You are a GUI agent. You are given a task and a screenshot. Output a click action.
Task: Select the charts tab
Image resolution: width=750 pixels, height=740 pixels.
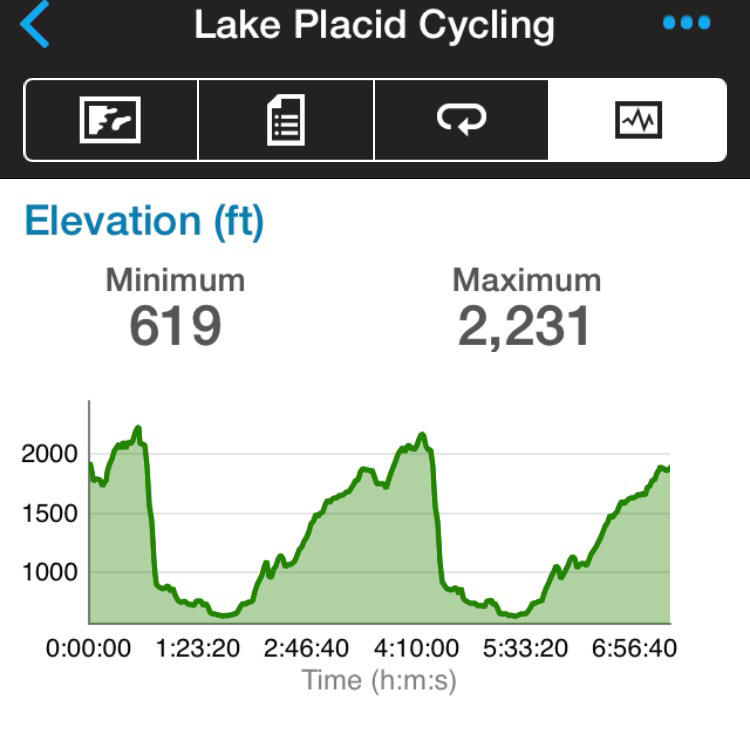click(637, 120)
